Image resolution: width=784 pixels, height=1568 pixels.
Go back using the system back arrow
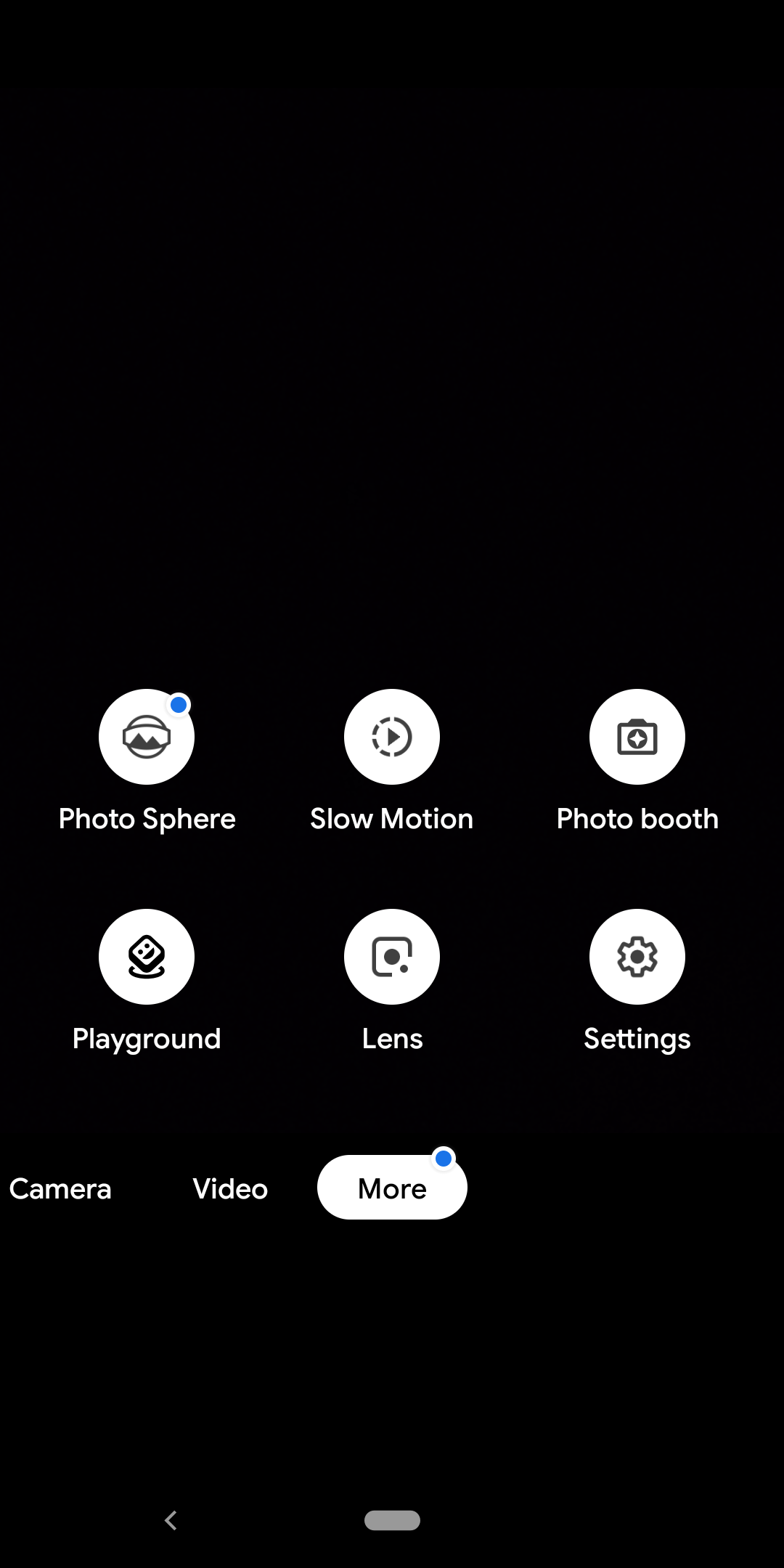pyautogui.click(x=171, y=1520)
